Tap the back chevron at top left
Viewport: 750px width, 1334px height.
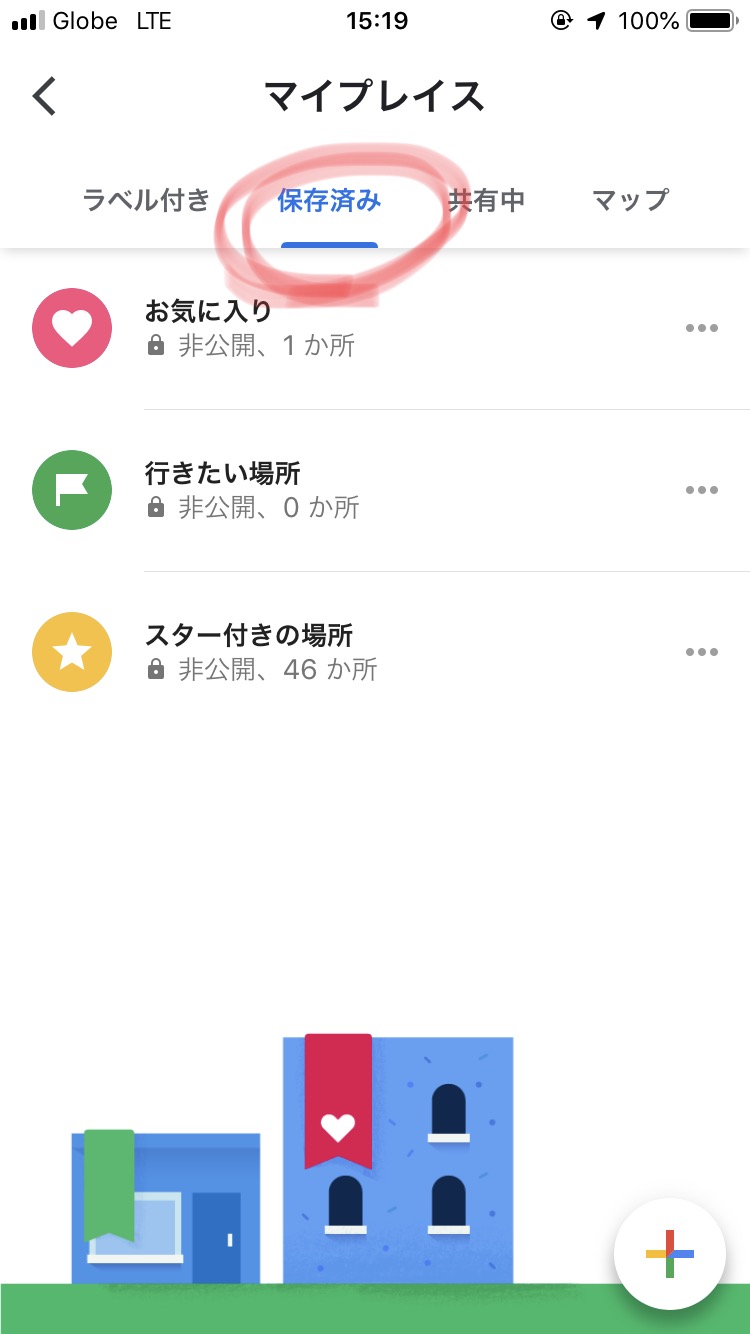43,96
